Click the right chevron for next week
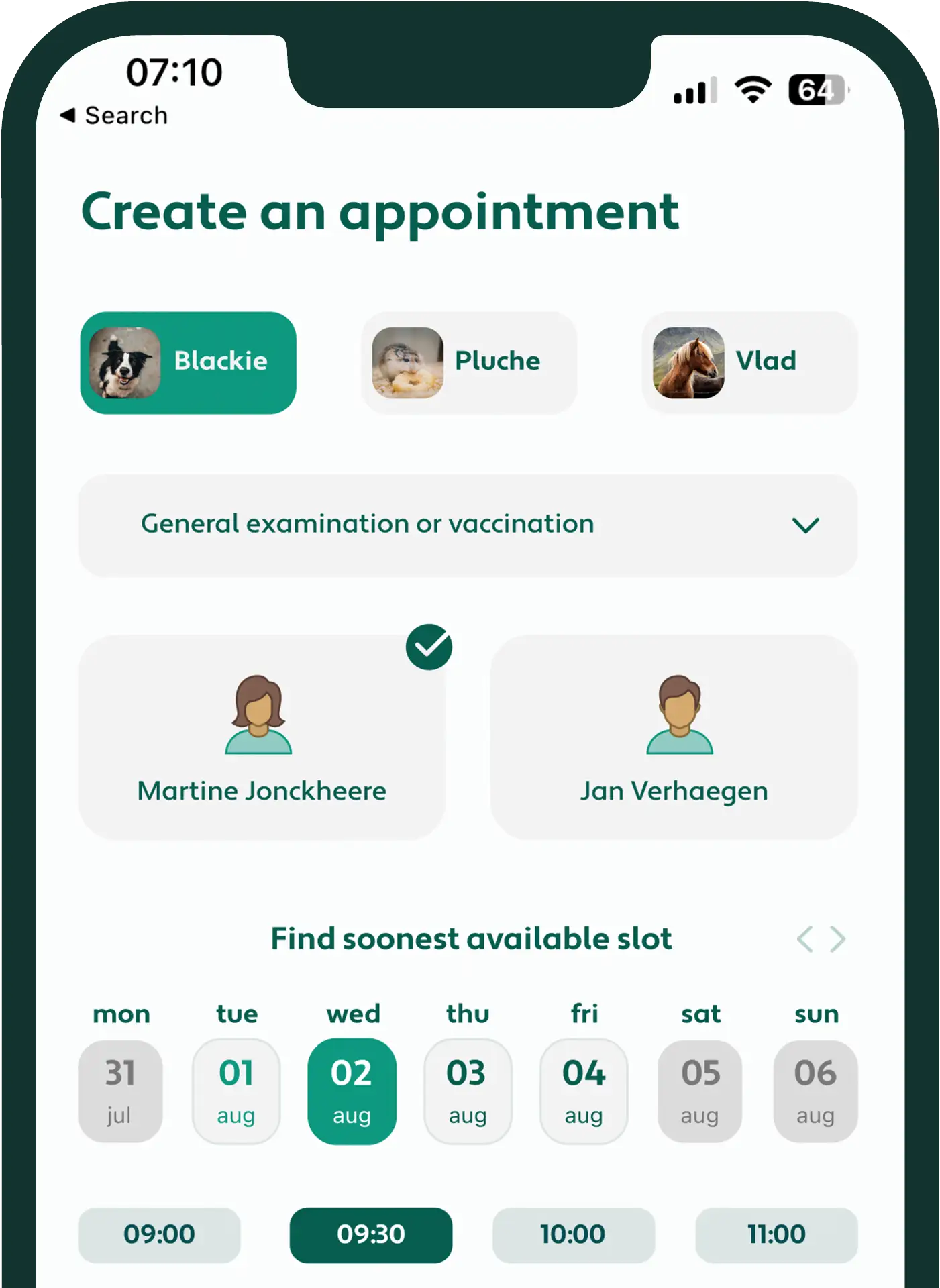The image size is (940, 1288). (x=836, y=939)
